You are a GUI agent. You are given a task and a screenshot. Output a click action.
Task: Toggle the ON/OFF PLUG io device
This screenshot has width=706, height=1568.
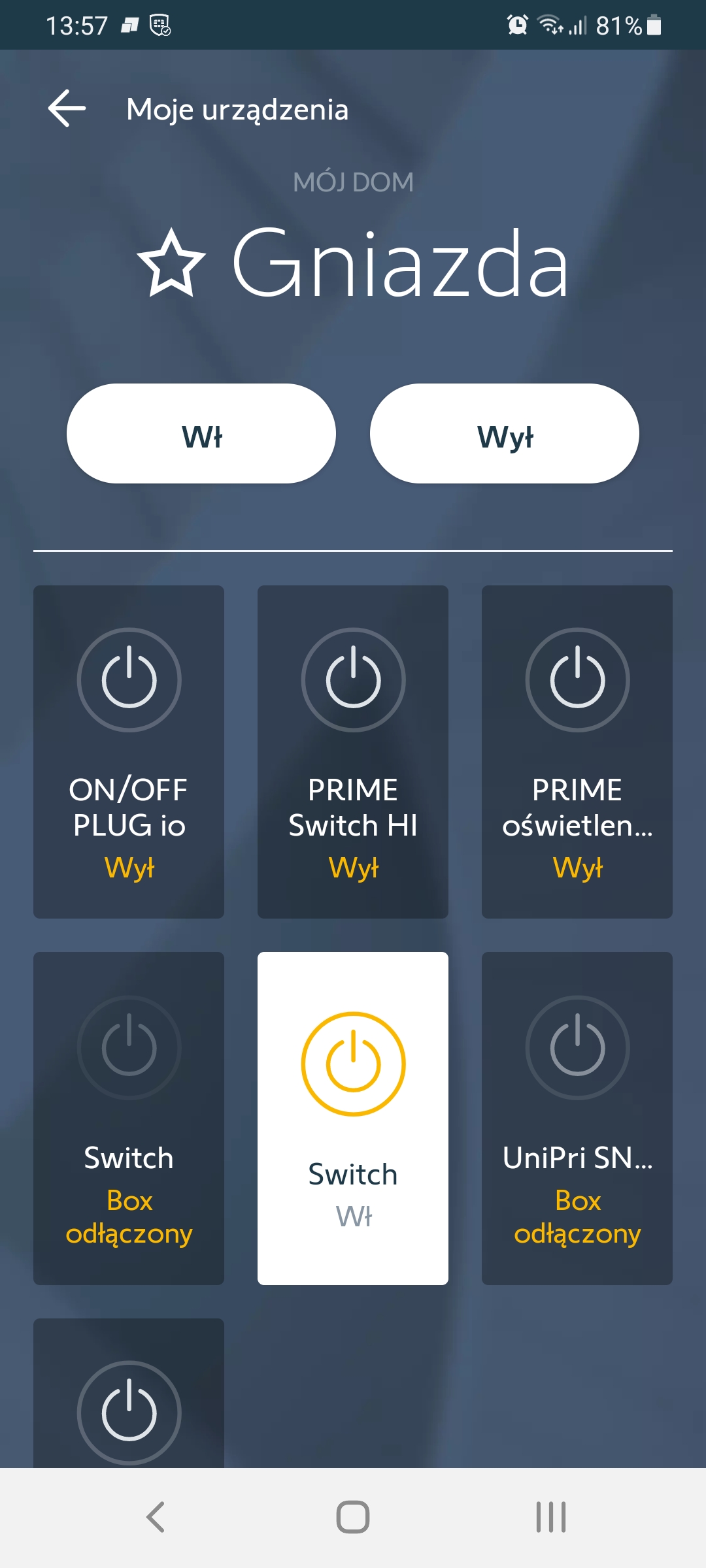point(129,679)
